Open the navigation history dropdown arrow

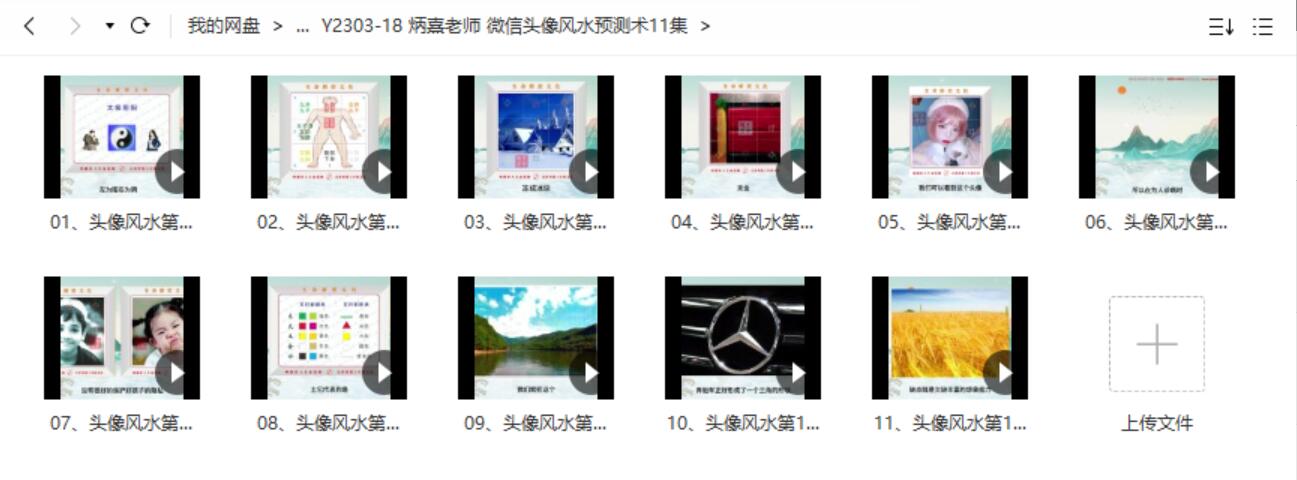110,26
